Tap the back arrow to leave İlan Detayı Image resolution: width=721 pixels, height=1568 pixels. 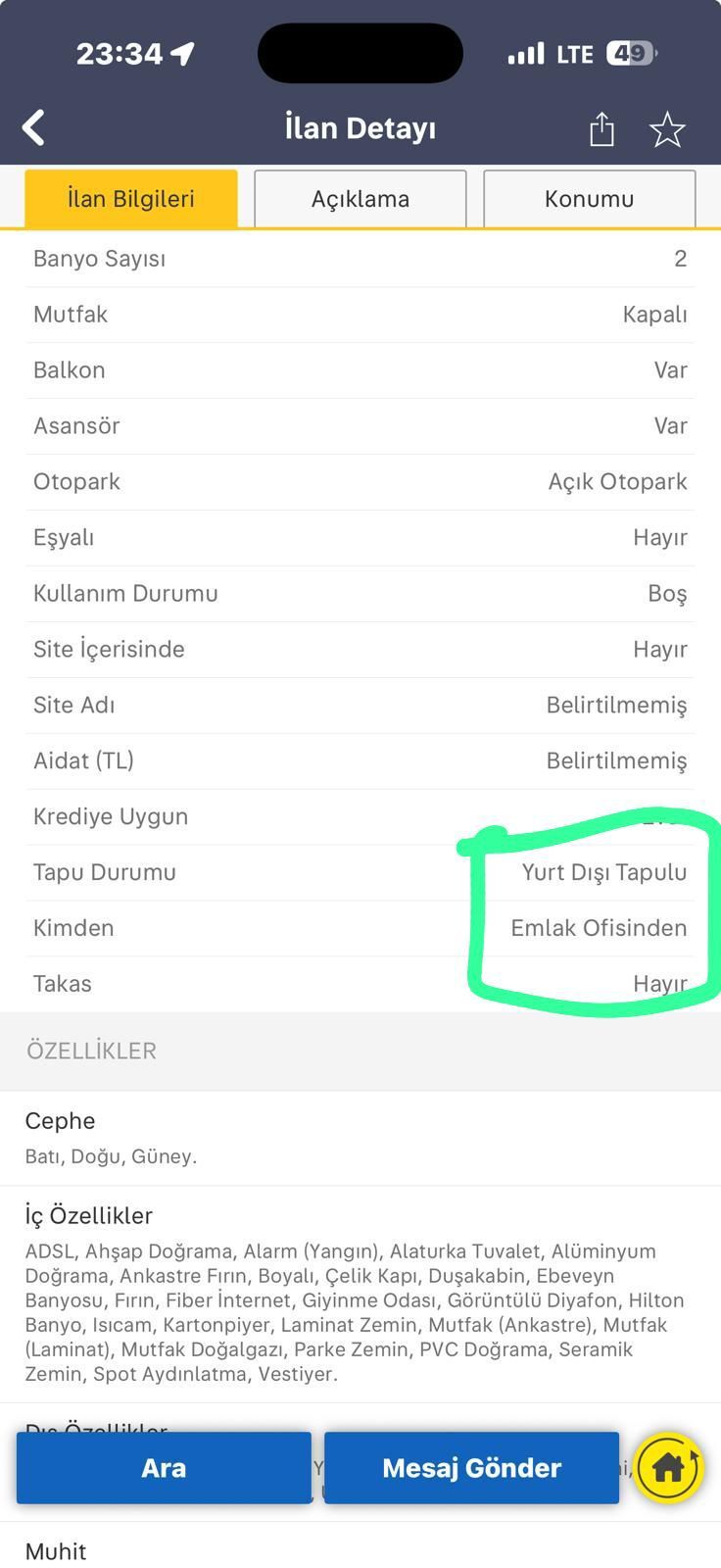click(33, 127)
